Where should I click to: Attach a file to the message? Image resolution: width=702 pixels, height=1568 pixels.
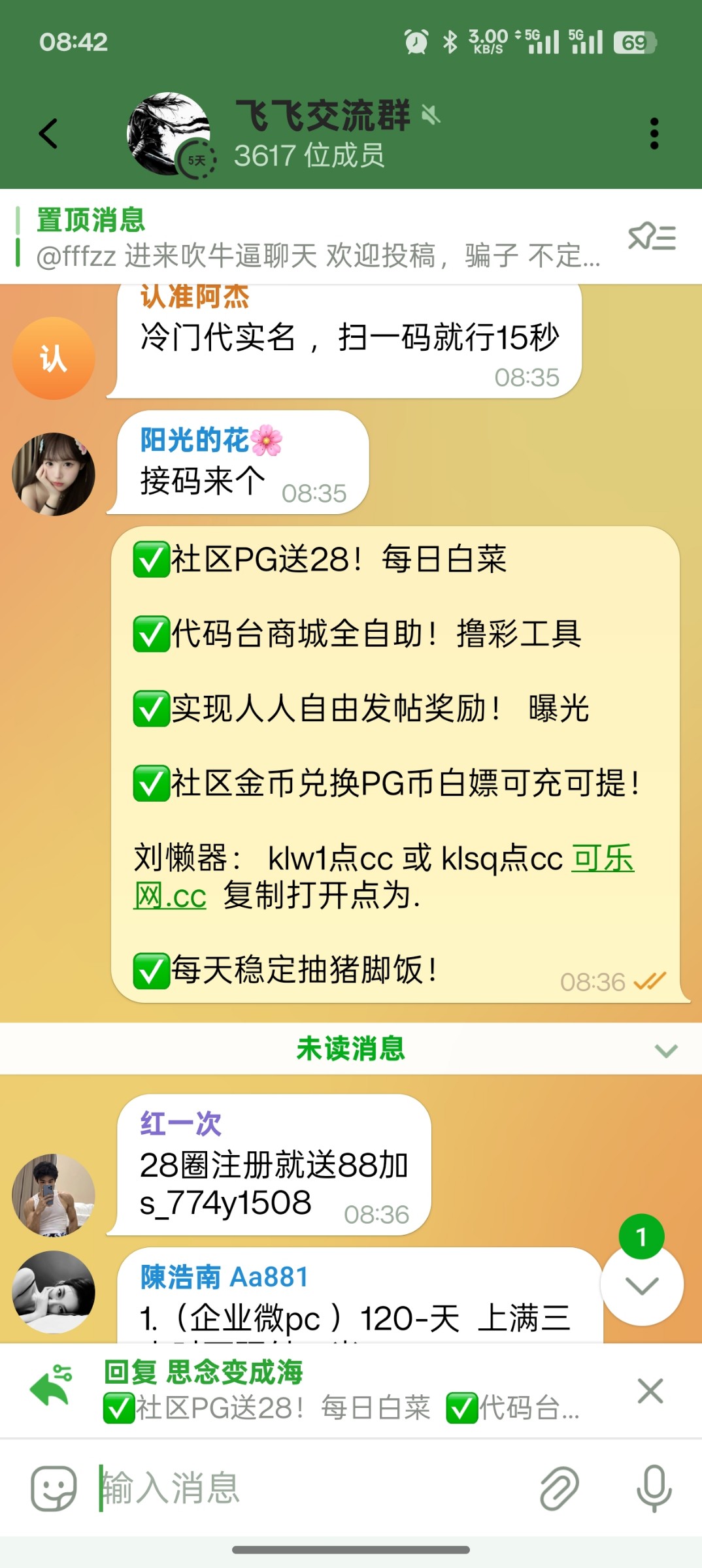pyautogui.click(x=560, y=1488)
